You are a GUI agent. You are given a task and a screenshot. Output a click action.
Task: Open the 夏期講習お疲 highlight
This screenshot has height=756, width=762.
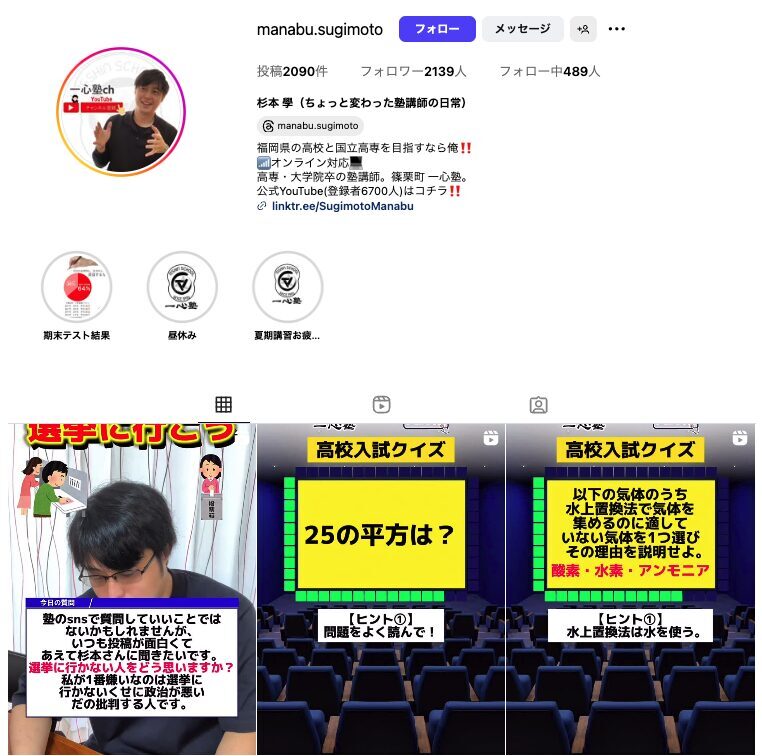287,287
